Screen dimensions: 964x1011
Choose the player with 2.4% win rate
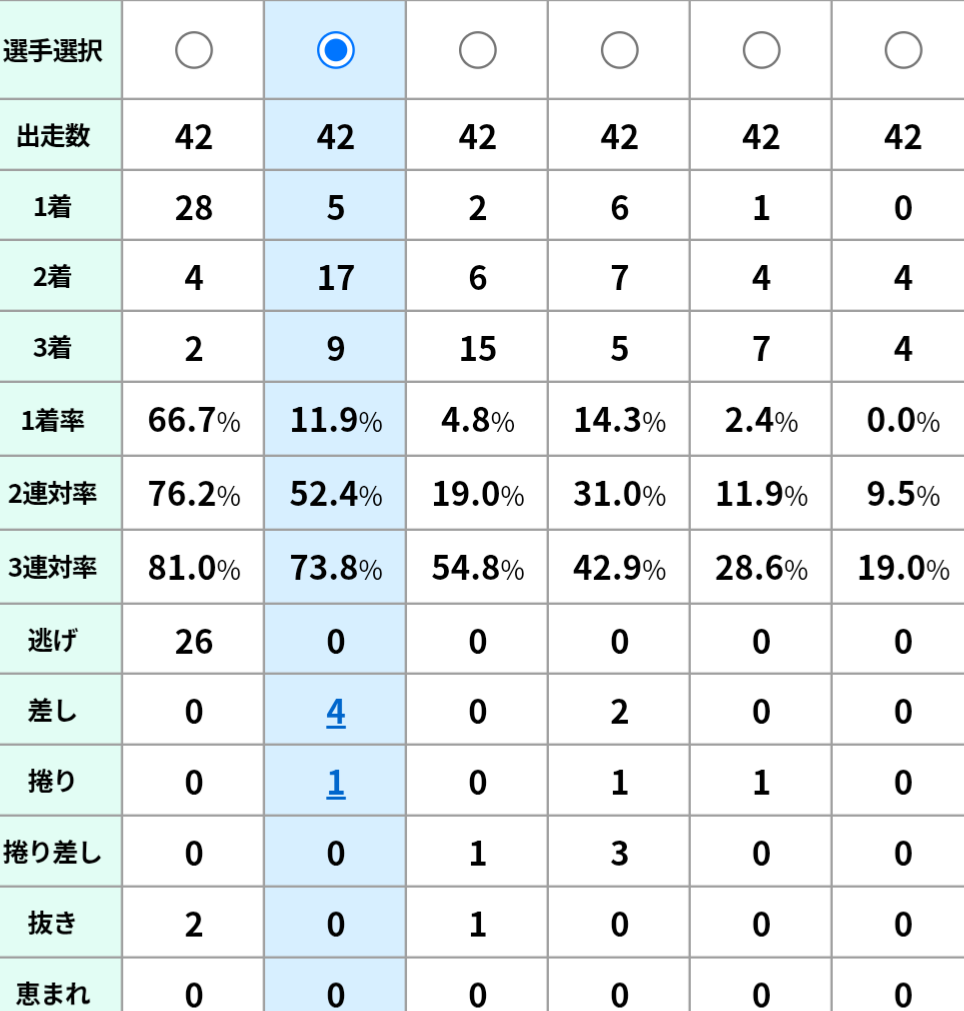click(x=761, y=50)
